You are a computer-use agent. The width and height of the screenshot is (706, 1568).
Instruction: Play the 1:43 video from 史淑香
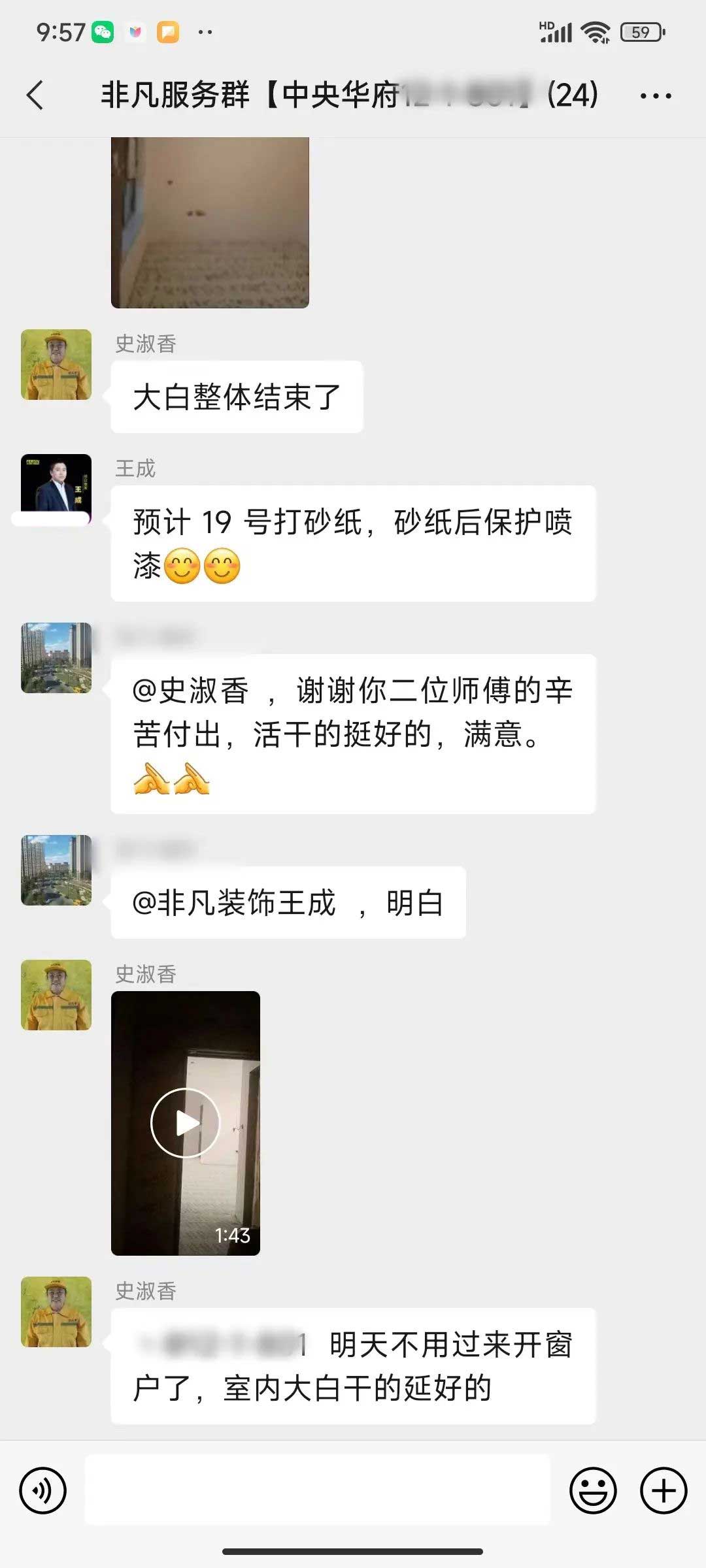pyautogui.click(x=186, y=1122)
